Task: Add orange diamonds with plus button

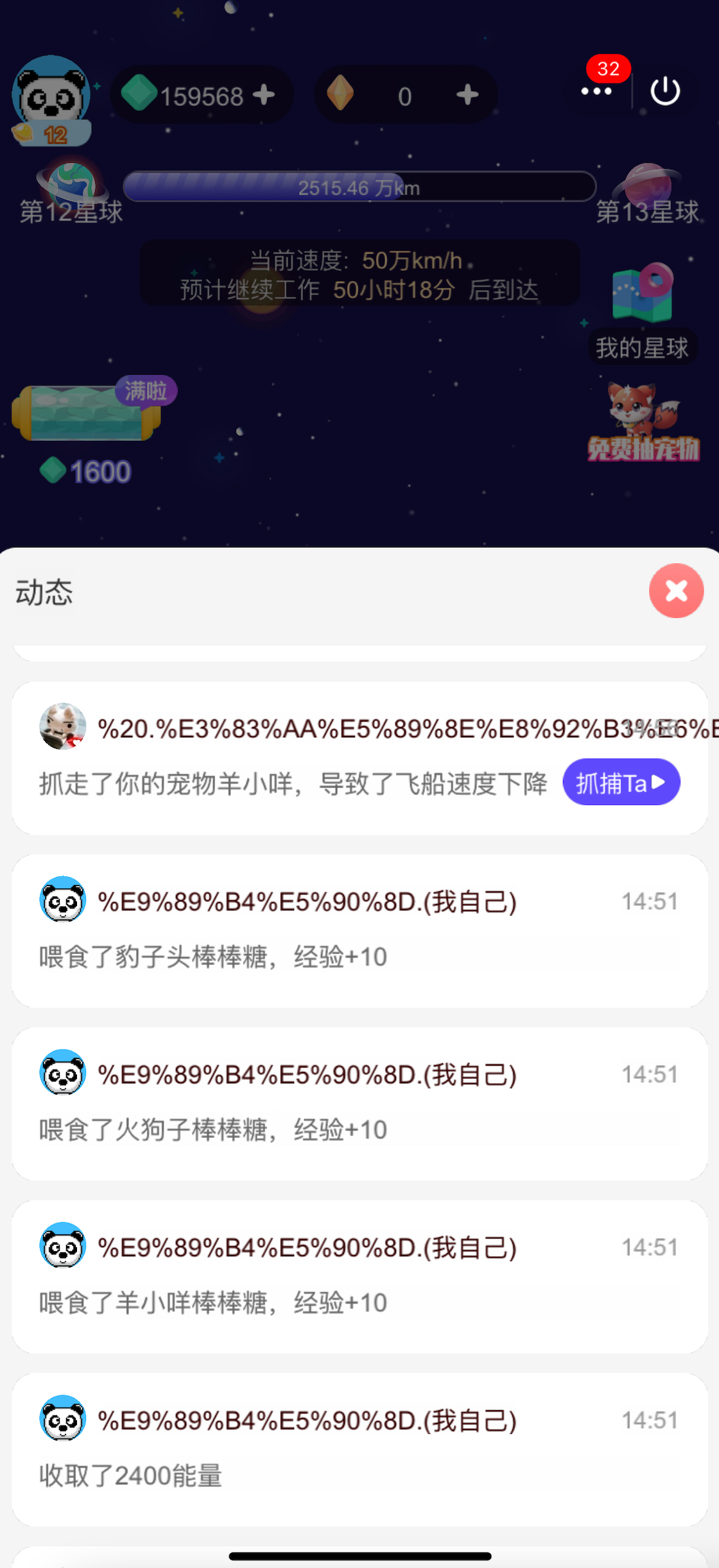Action: point(467,95)
